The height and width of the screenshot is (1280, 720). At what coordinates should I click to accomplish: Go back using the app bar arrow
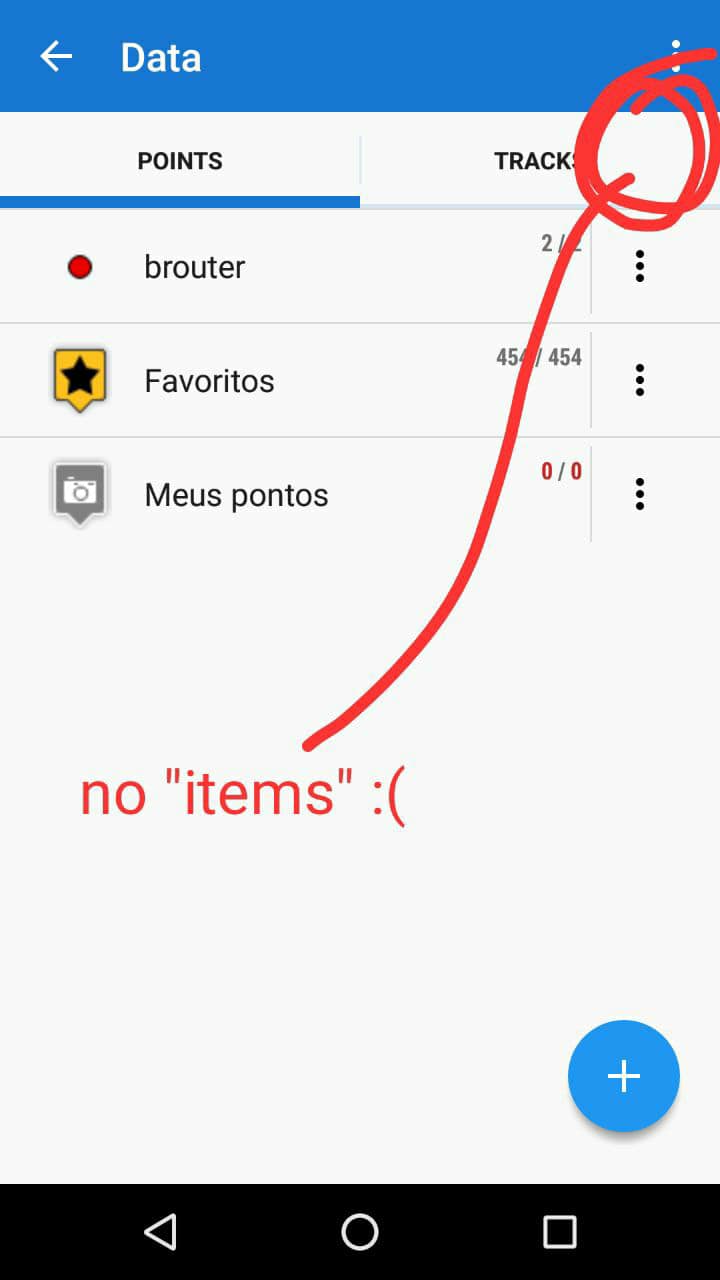click(x=56, y=57)
